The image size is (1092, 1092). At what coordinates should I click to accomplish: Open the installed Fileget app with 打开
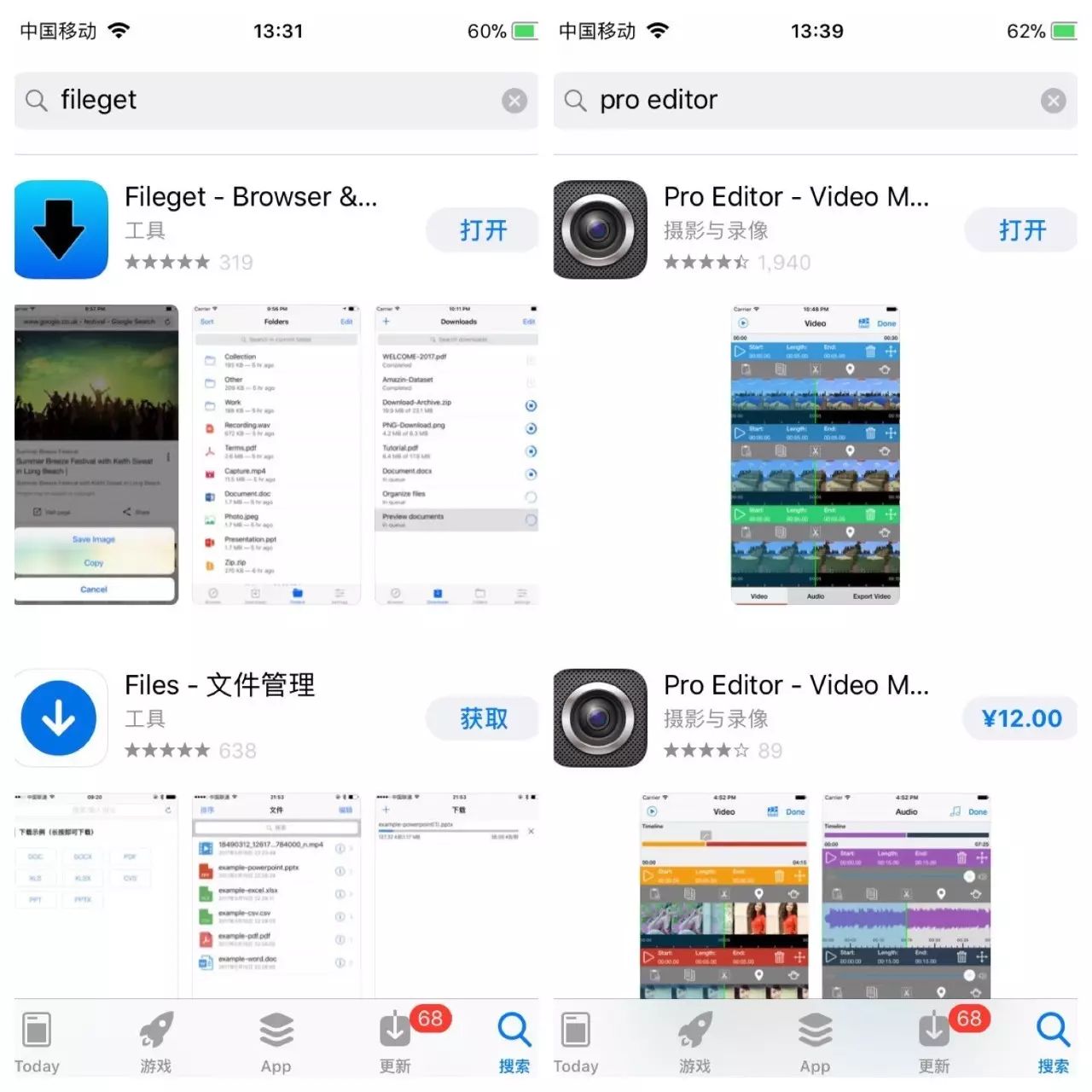482,230
